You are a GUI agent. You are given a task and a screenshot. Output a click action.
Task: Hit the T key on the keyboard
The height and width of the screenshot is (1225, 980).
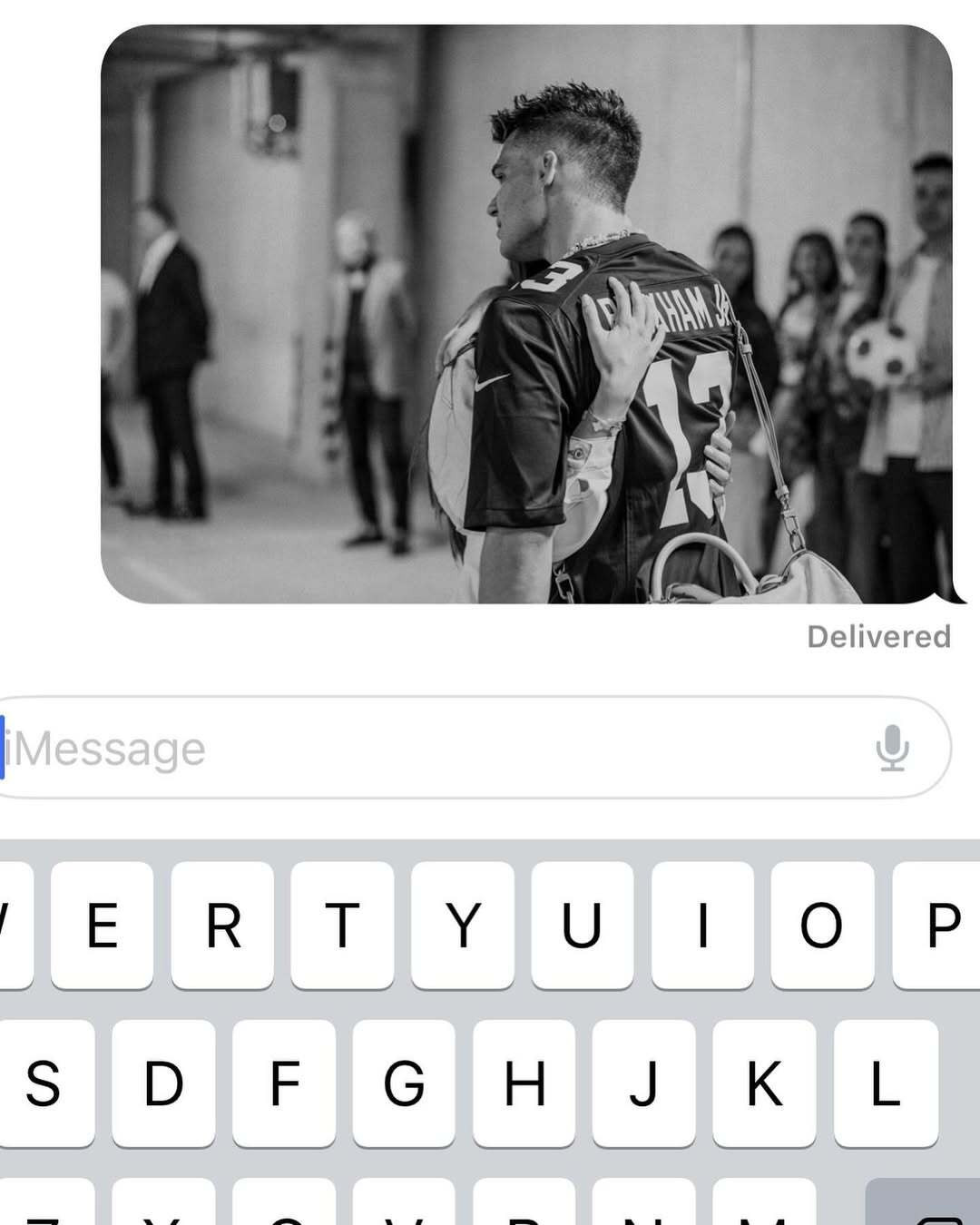point(342,925)
